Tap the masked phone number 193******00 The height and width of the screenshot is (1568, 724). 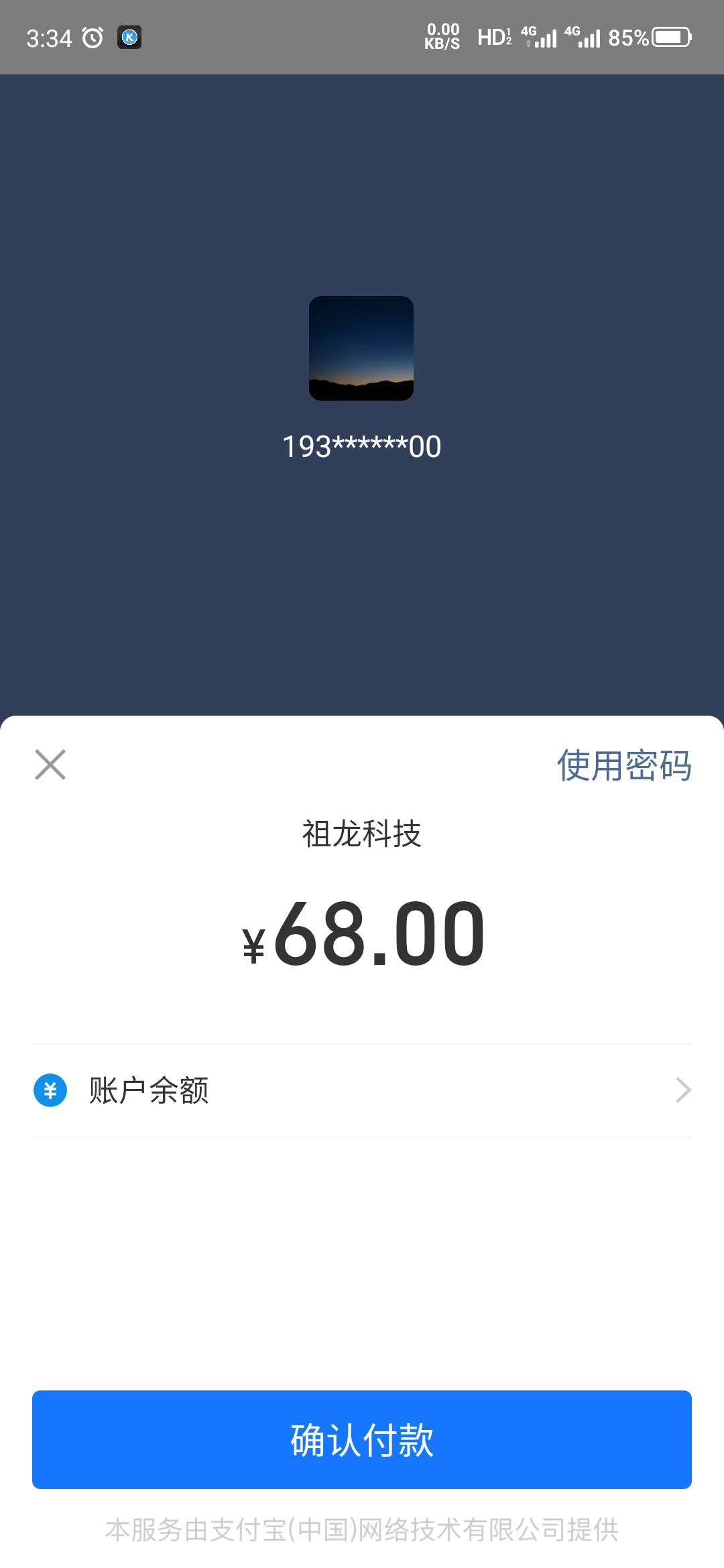pyautogui.click(x=361, y=446)
